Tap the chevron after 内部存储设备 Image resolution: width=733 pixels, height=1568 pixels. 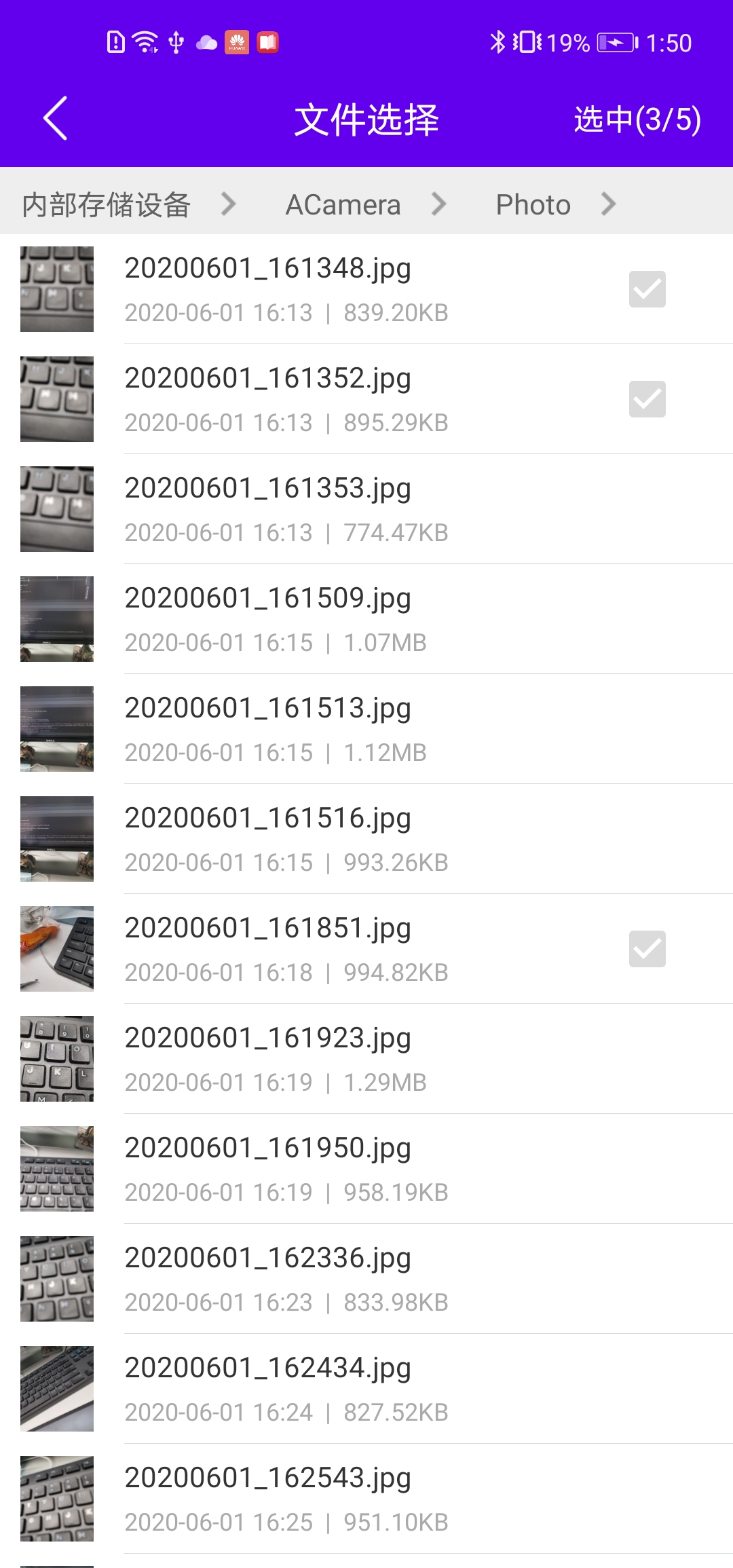point(230,204)
